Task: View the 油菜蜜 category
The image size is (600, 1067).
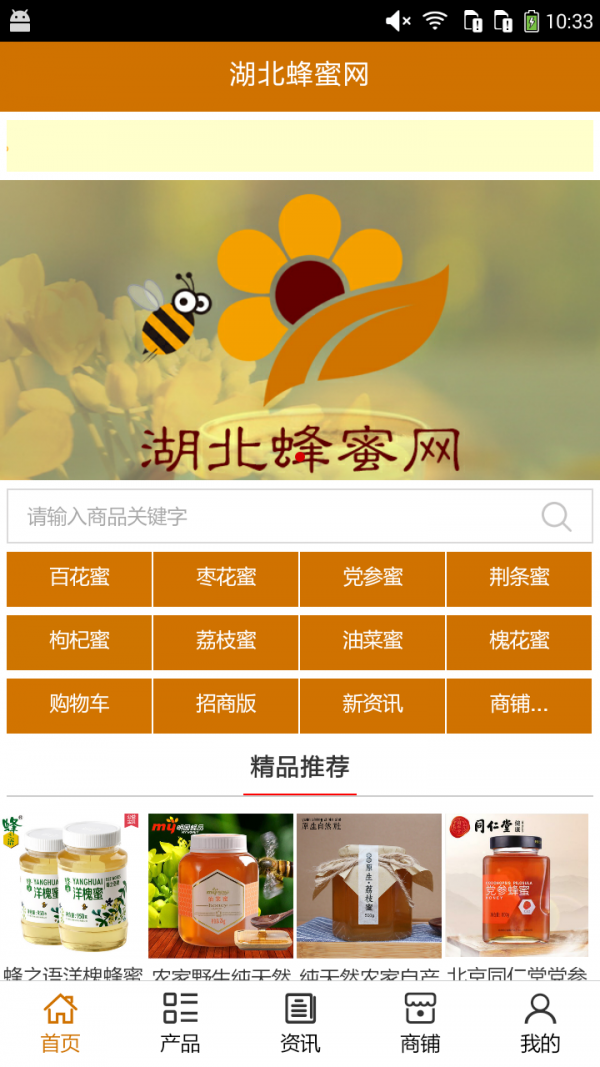Action: click(372, 641)
